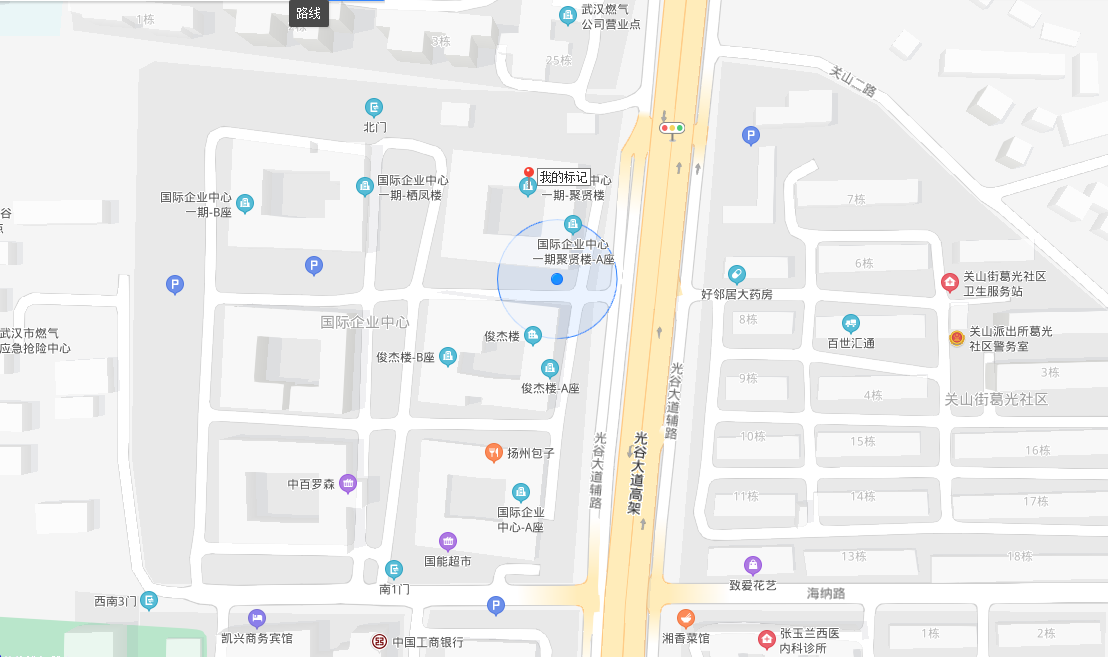This screenshot has height=657, width=1108.
Task: Open the 湘香菜馆 restaurant marker
Action: [685, 618]
